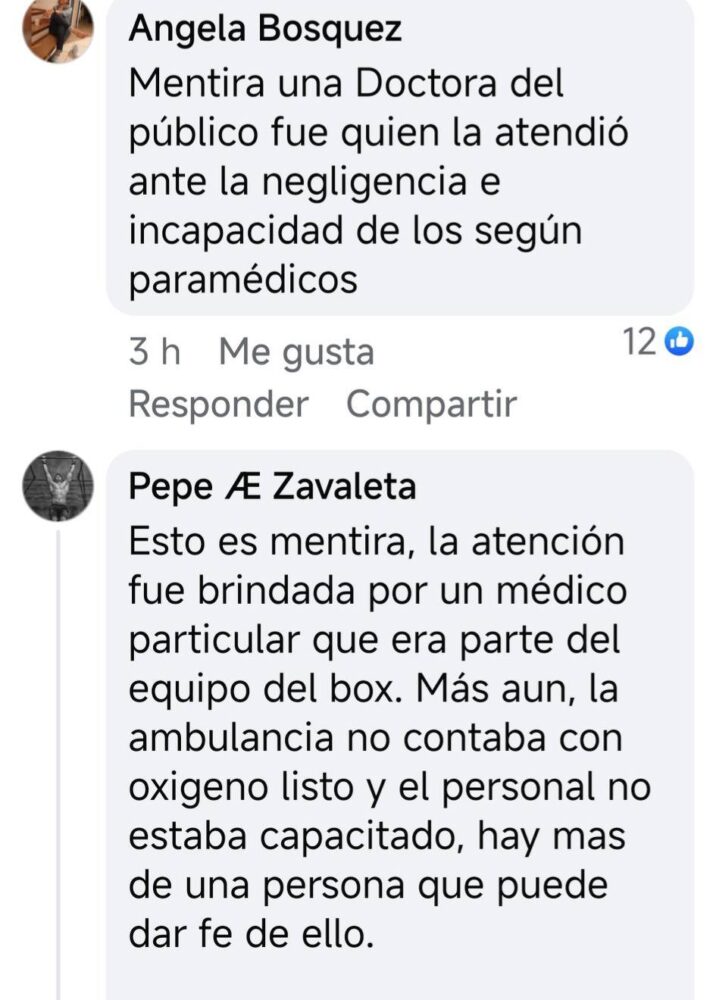View the 12 reactions on Angela's comment
This screenshot has width=716, height=1000.
pos(657,342)
